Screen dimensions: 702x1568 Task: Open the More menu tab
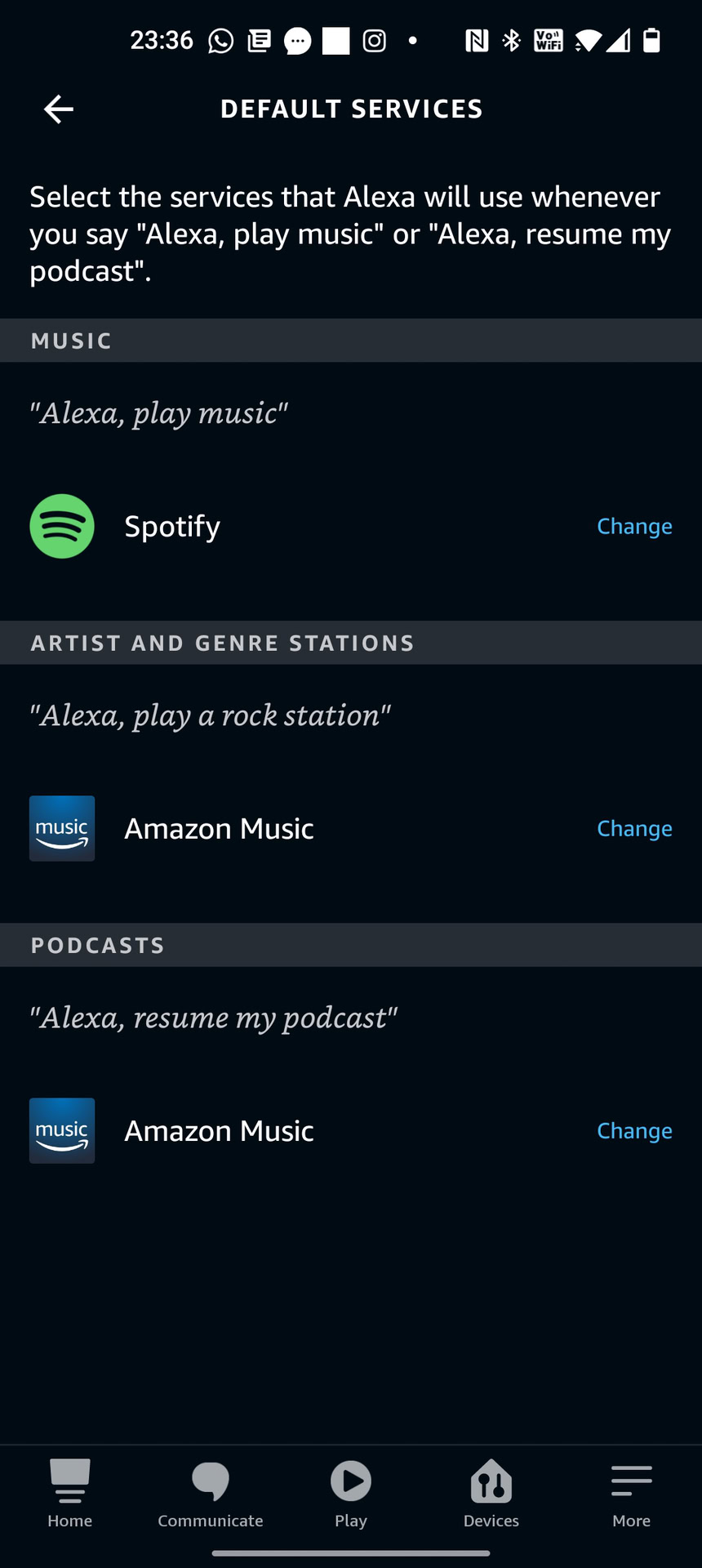(632, 1494)
